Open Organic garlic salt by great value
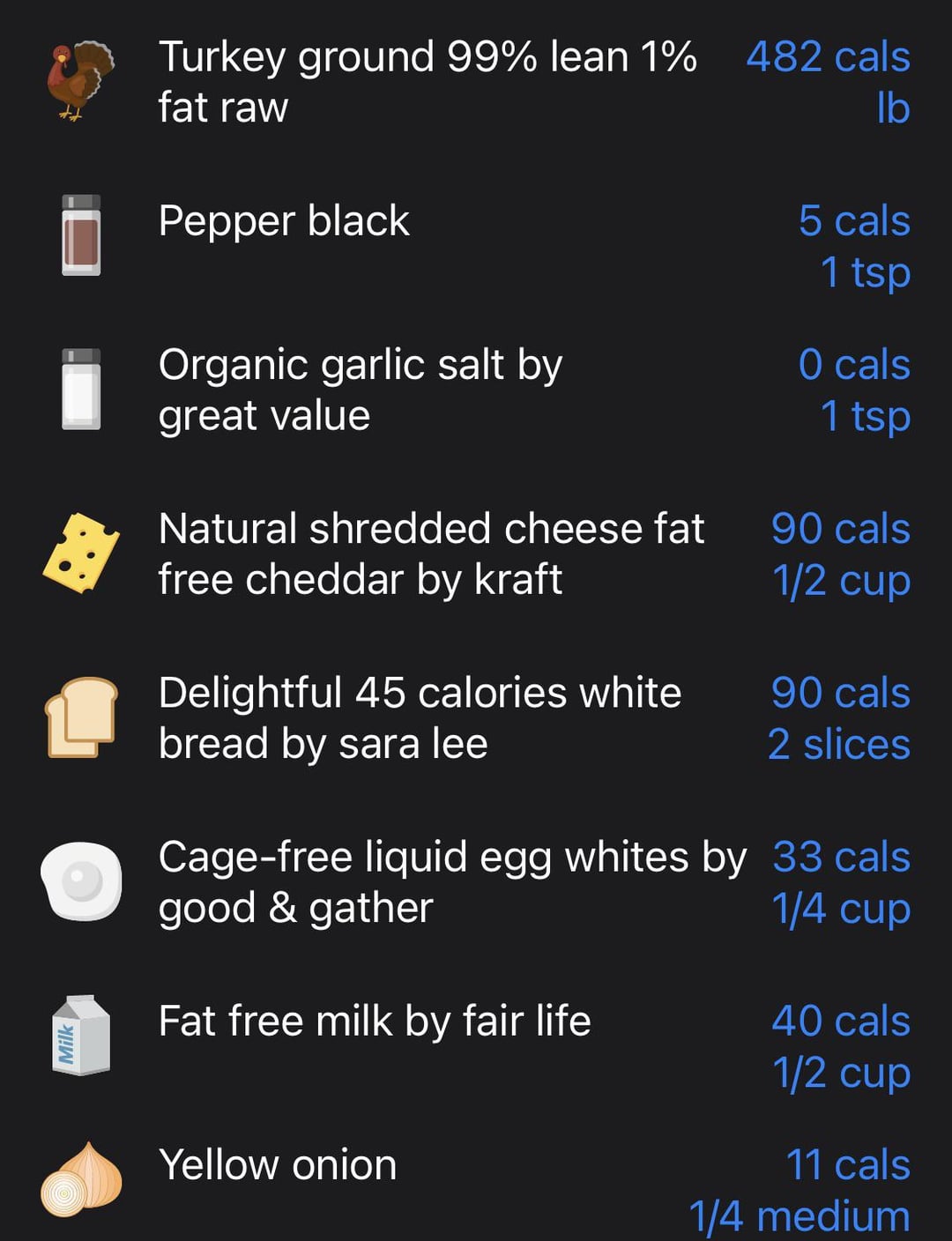 pos(360,390)
